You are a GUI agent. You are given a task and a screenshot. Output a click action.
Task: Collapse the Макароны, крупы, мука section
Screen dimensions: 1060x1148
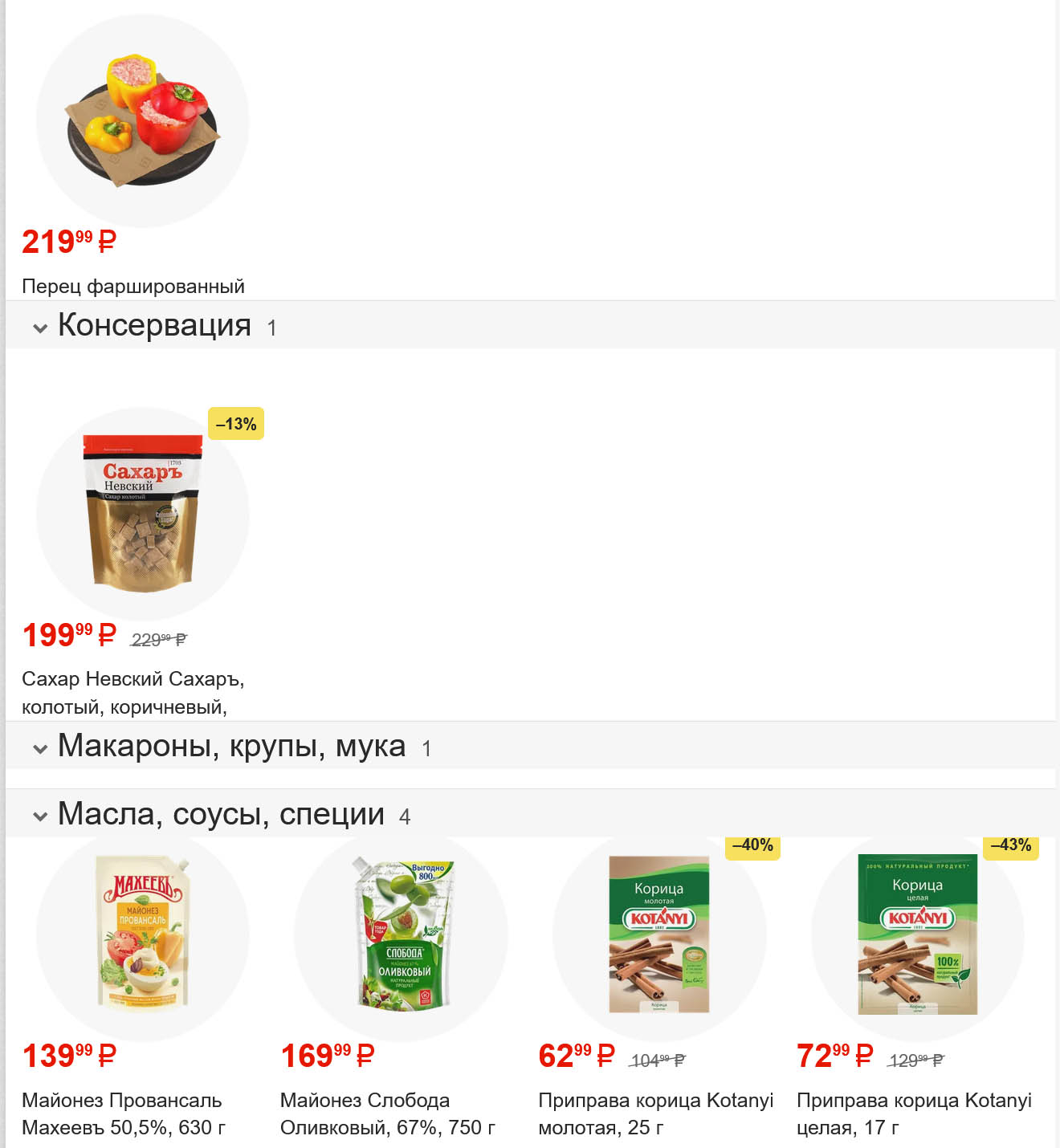tap(40, 748)
